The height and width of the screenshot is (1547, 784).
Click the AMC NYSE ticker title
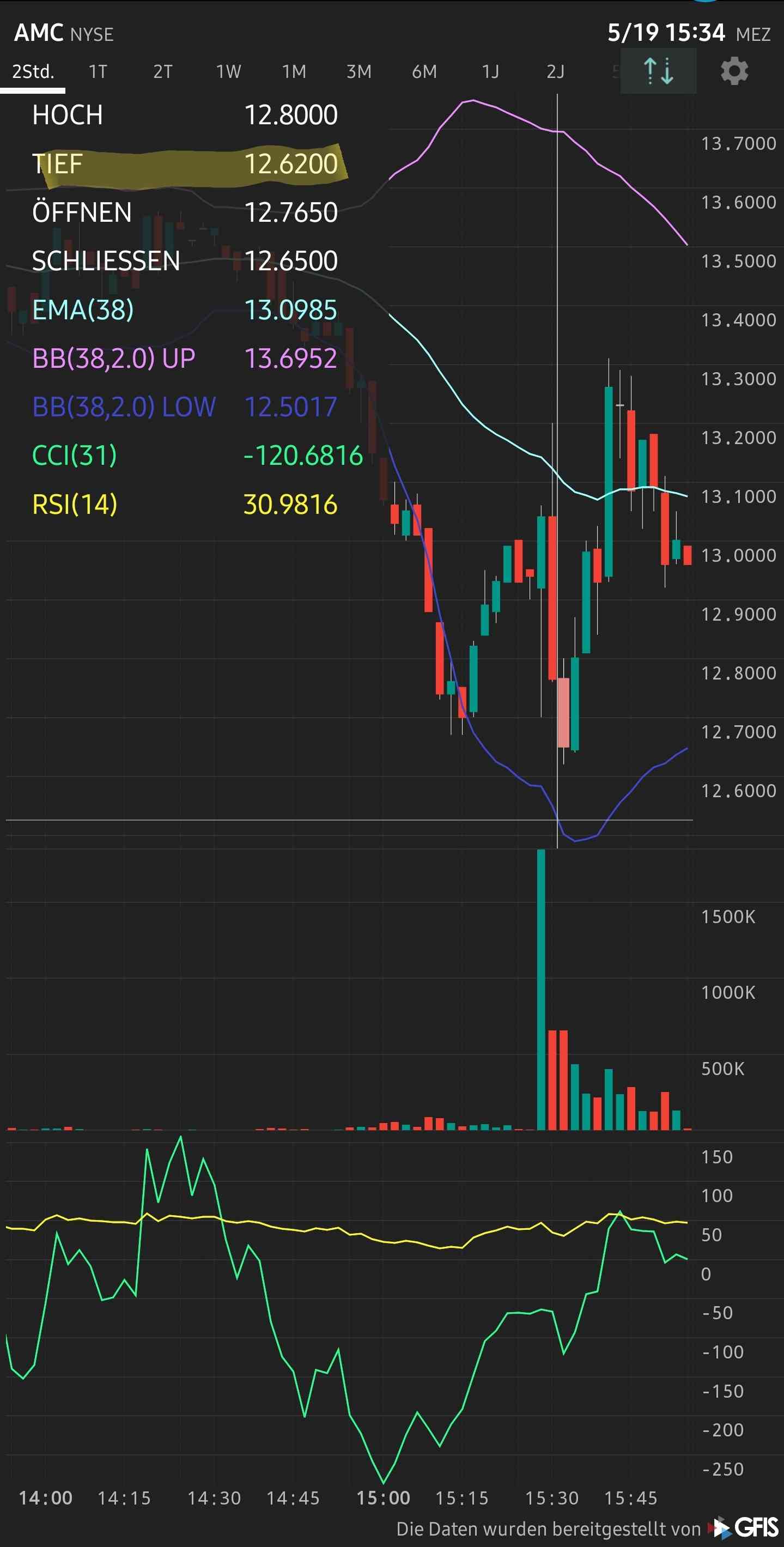pos(63,33)
